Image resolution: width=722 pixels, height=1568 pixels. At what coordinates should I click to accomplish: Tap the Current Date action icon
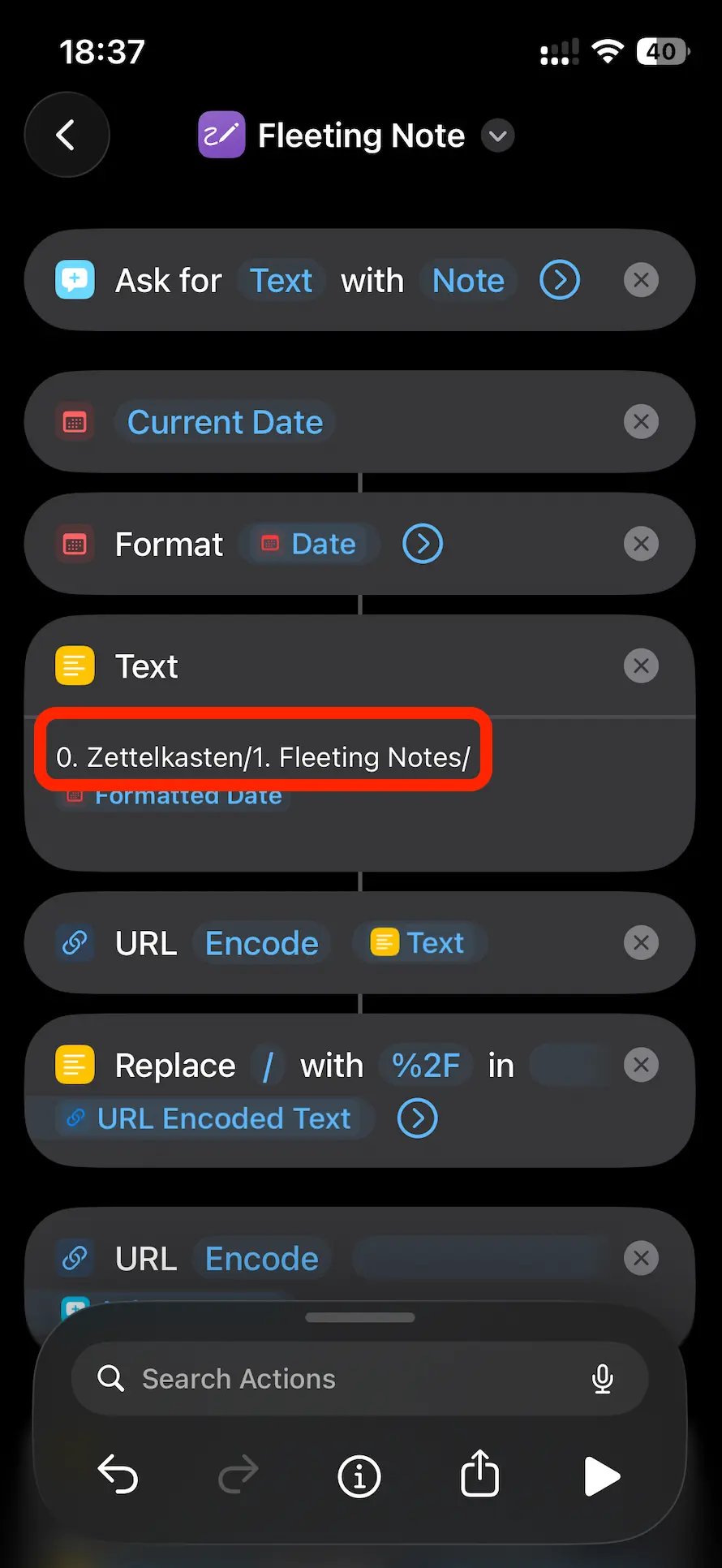pyautogui.click(x=75, y=422)
